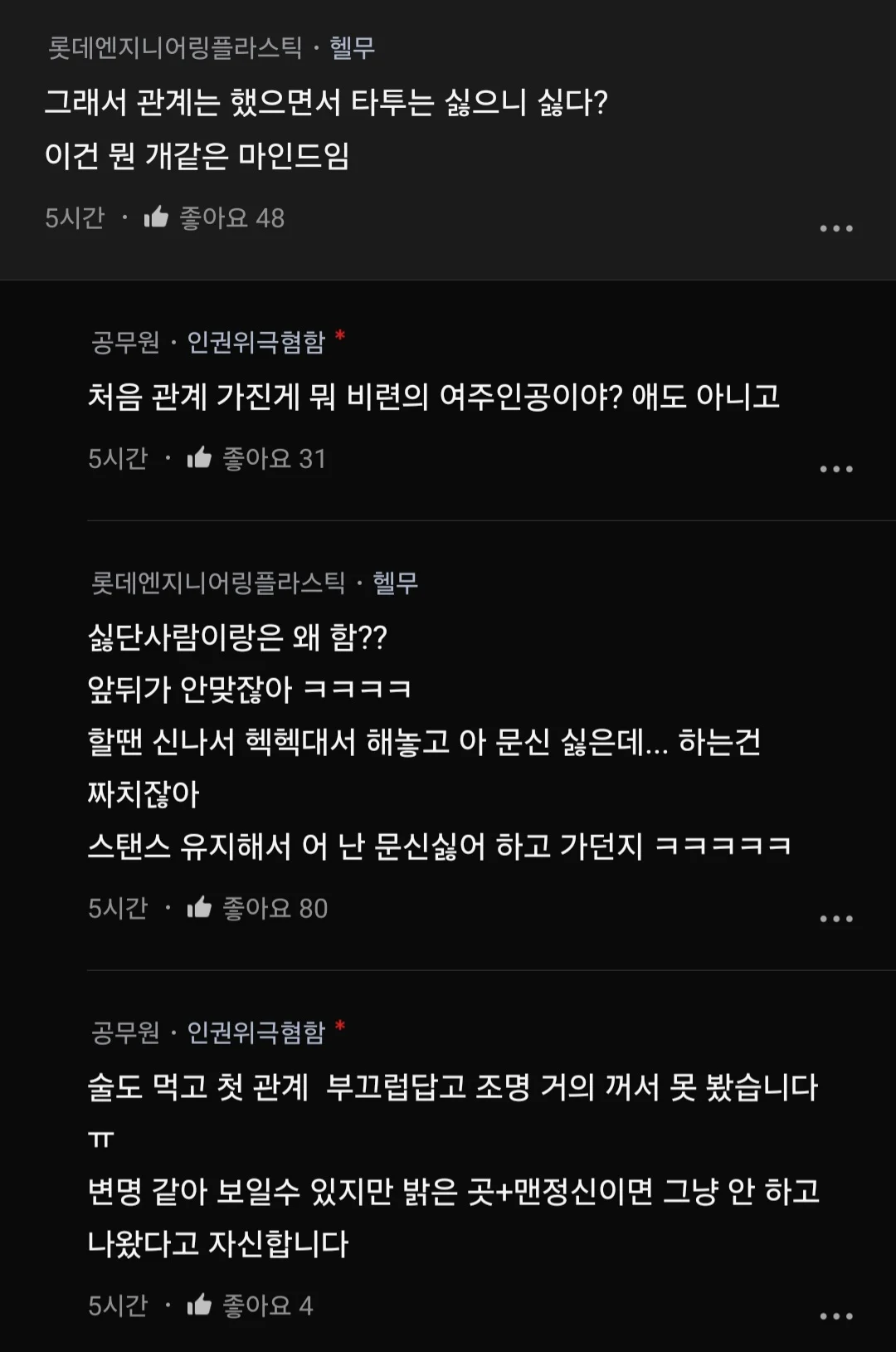Screen dimensions: 896x1352
Task: Open overflow menu on 4-likes reply
Action: click(x=835, y=1316)
